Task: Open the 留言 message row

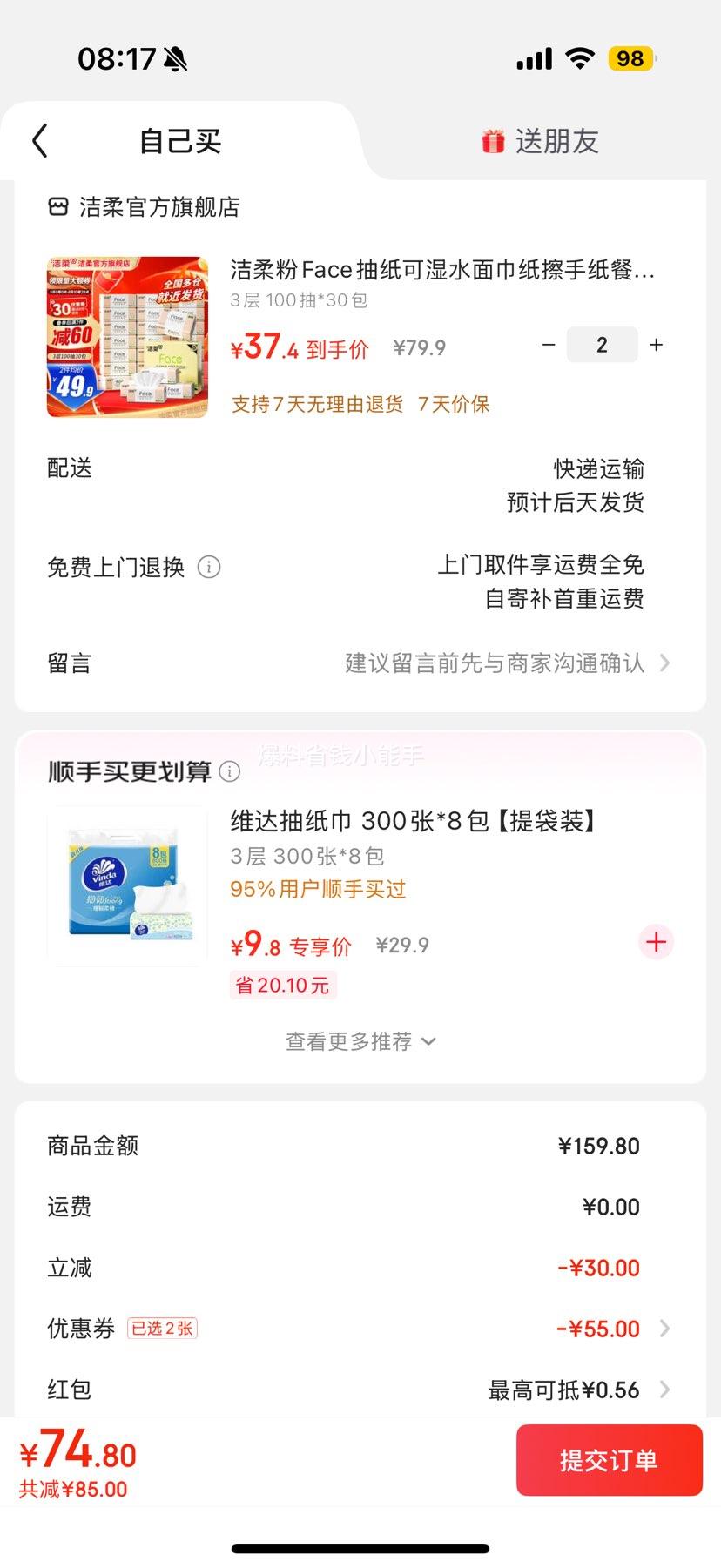Action: (x=360, y=663)
